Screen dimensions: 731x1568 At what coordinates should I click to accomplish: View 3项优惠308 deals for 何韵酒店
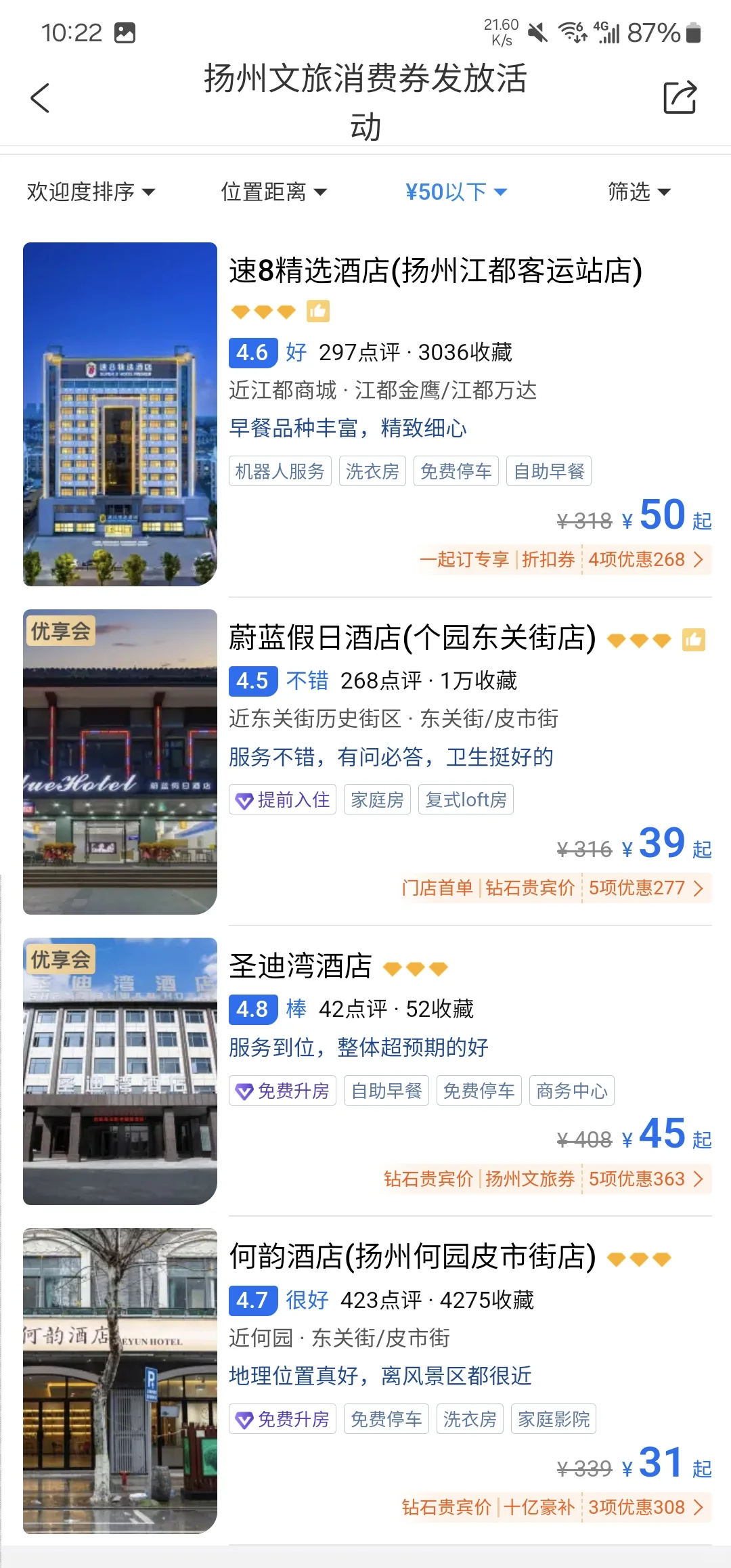click(x=646, y=1508)
